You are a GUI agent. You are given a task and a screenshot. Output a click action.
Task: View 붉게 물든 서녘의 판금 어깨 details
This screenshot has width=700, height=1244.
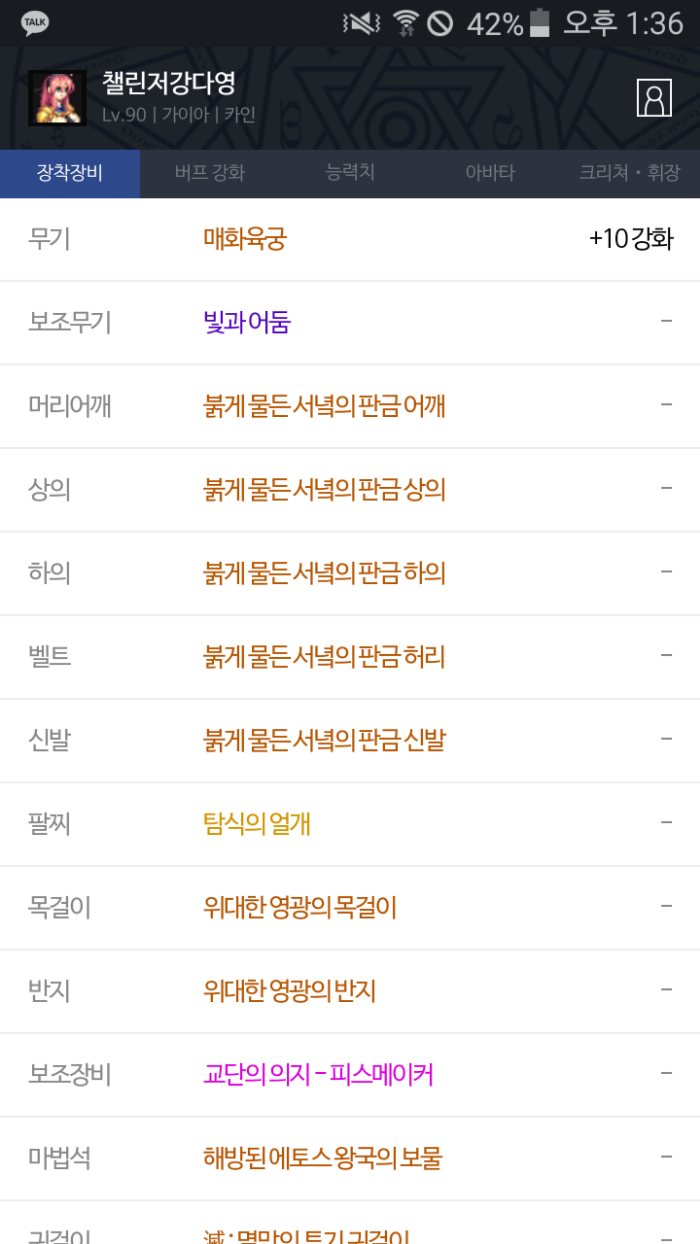324,406
